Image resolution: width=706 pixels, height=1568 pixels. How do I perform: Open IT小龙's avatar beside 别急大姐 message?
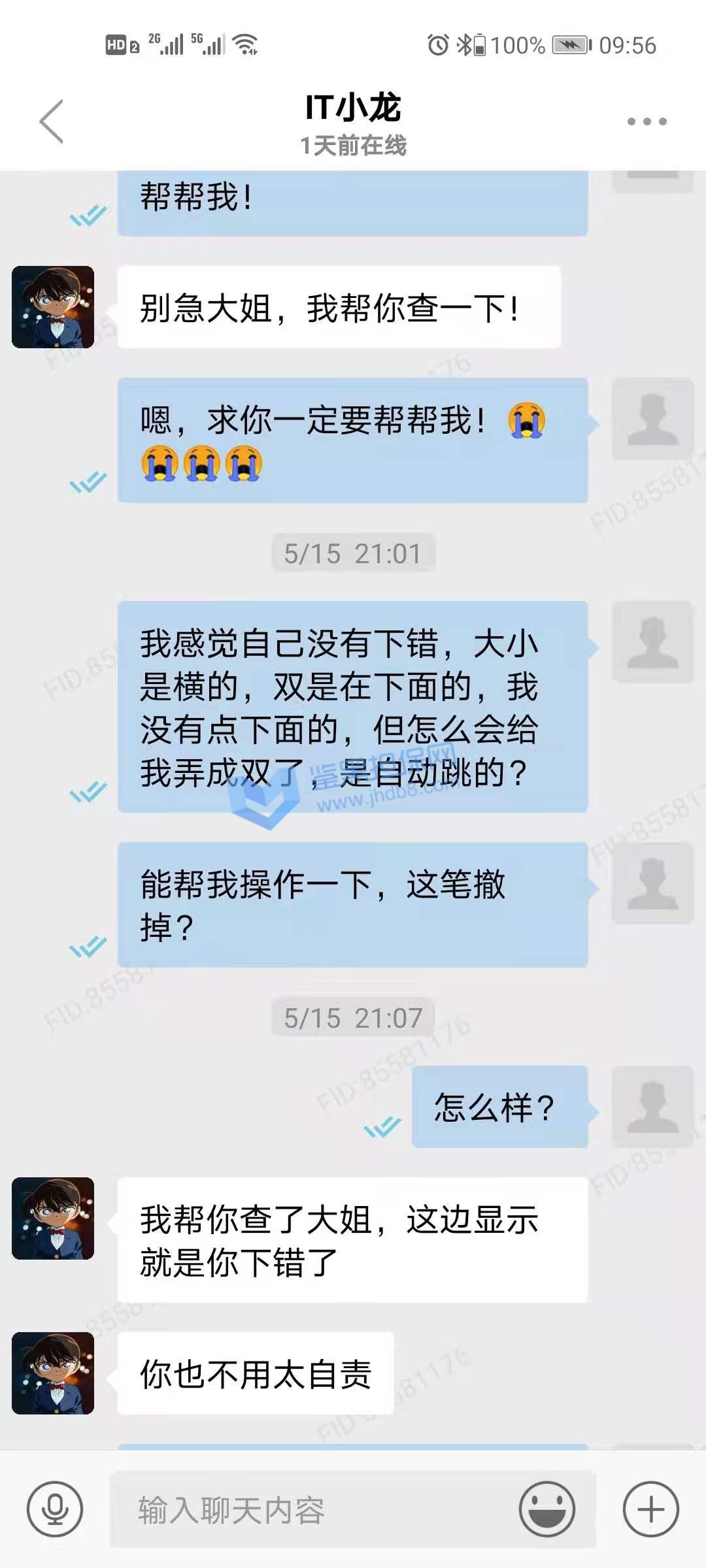[53, 307]
